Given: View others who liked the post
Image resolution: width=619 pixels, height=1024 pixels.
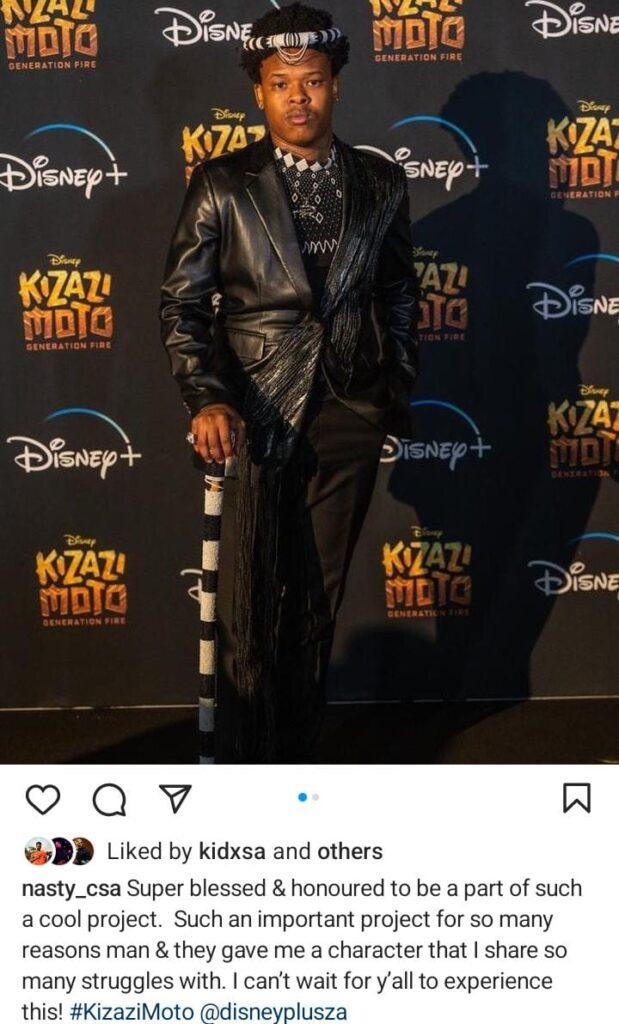Looking at the screenshot, I should point(349,852).
